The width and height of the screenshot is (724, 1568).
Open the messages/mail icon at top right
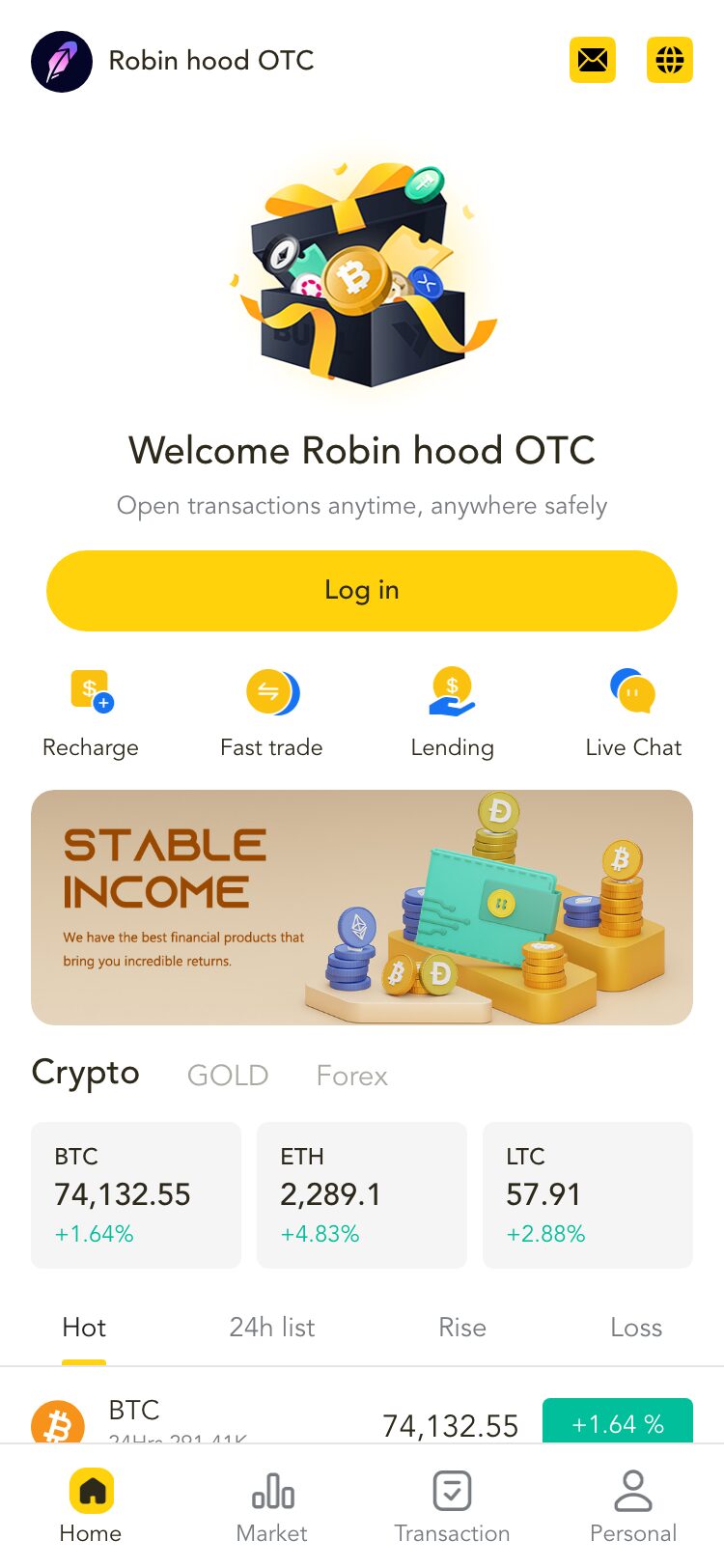click(593, 60)
